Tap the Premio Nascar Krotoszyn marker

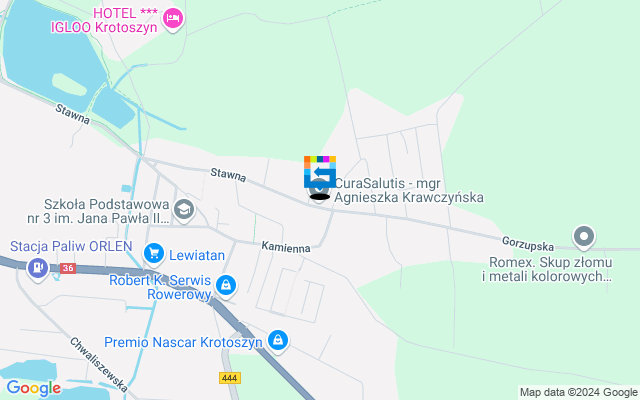[x=278, y=342]
